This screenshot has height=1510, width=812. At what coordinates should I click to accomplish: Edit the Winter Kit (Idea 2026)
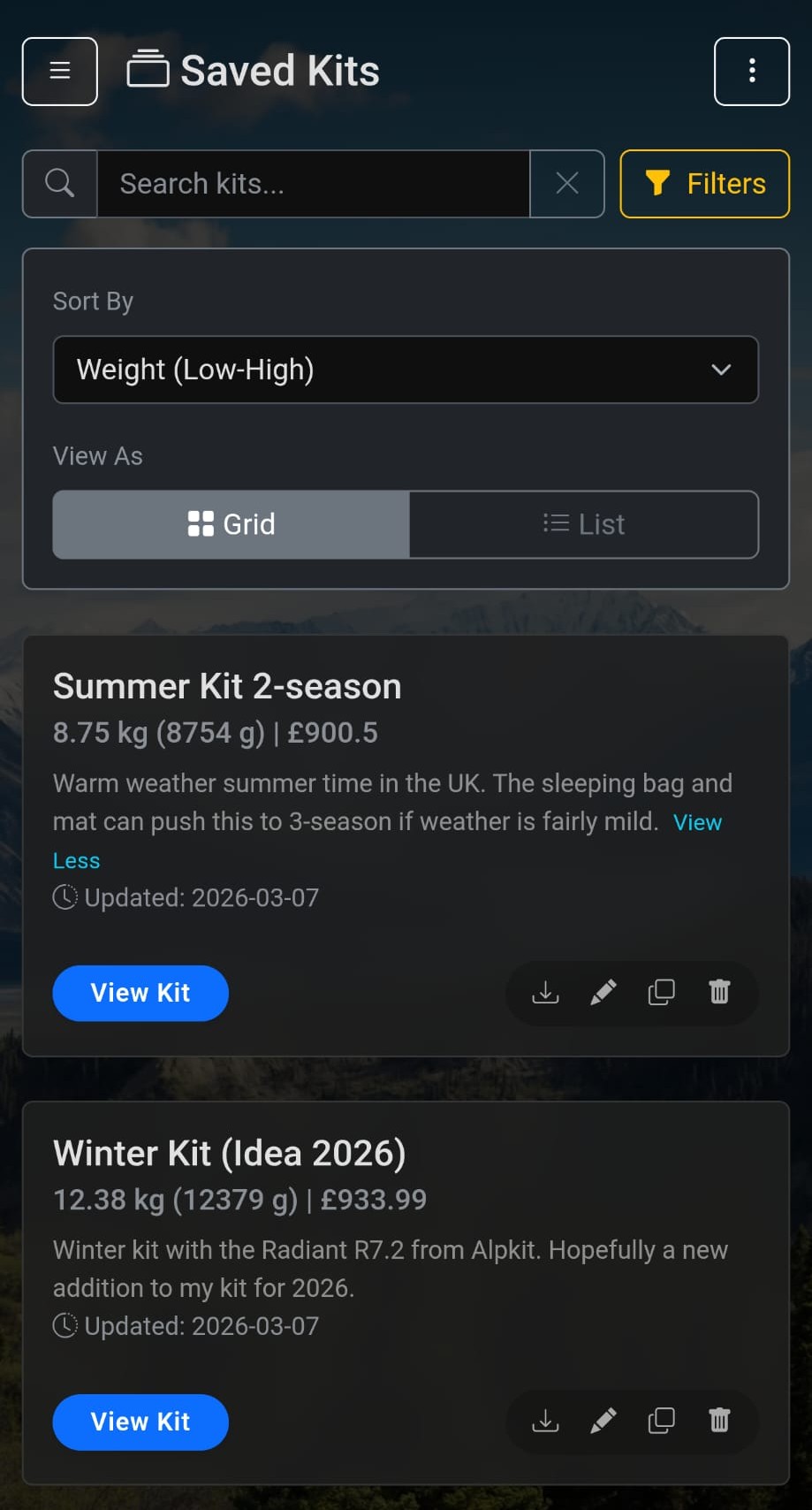click(603, 1422)
